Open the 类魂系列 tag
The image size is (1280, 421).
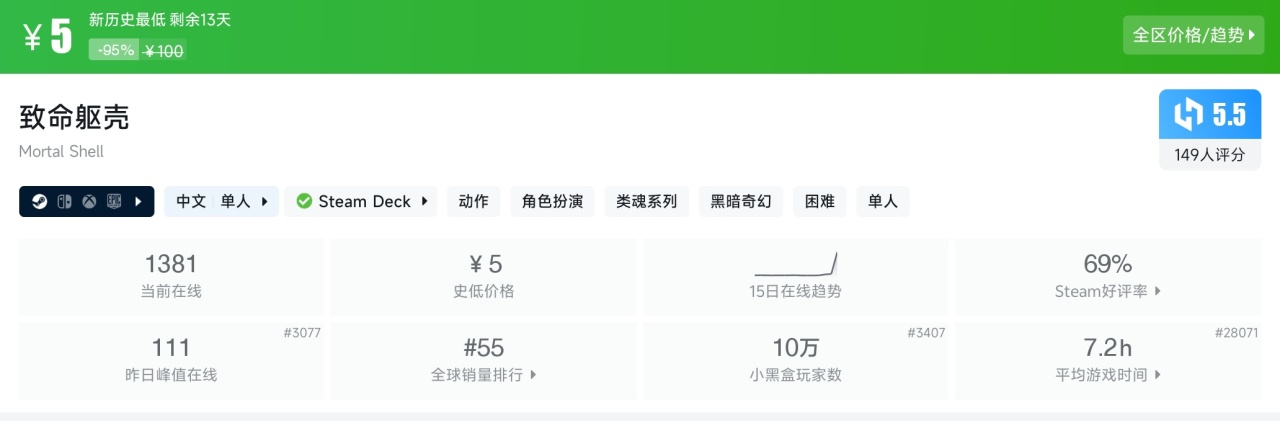click(x=646, y=201)
